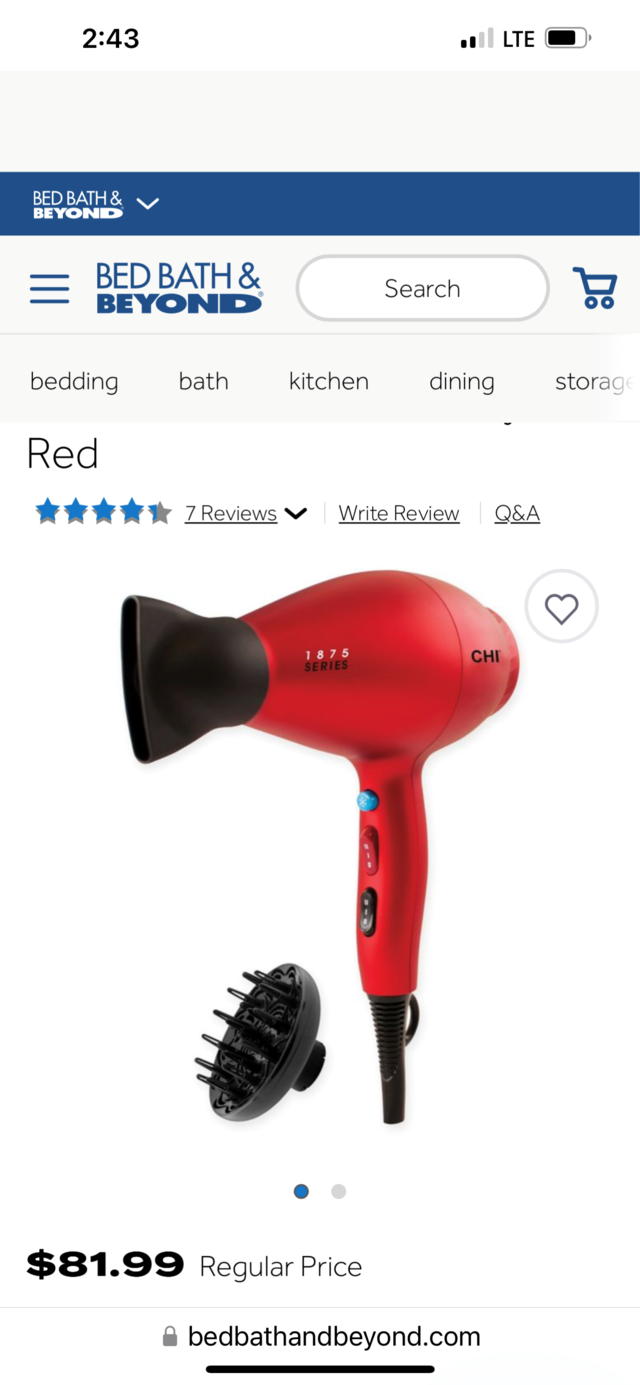640x1385 pixels.
Task: Tap the Search field
Action: (x=422, y=288)
